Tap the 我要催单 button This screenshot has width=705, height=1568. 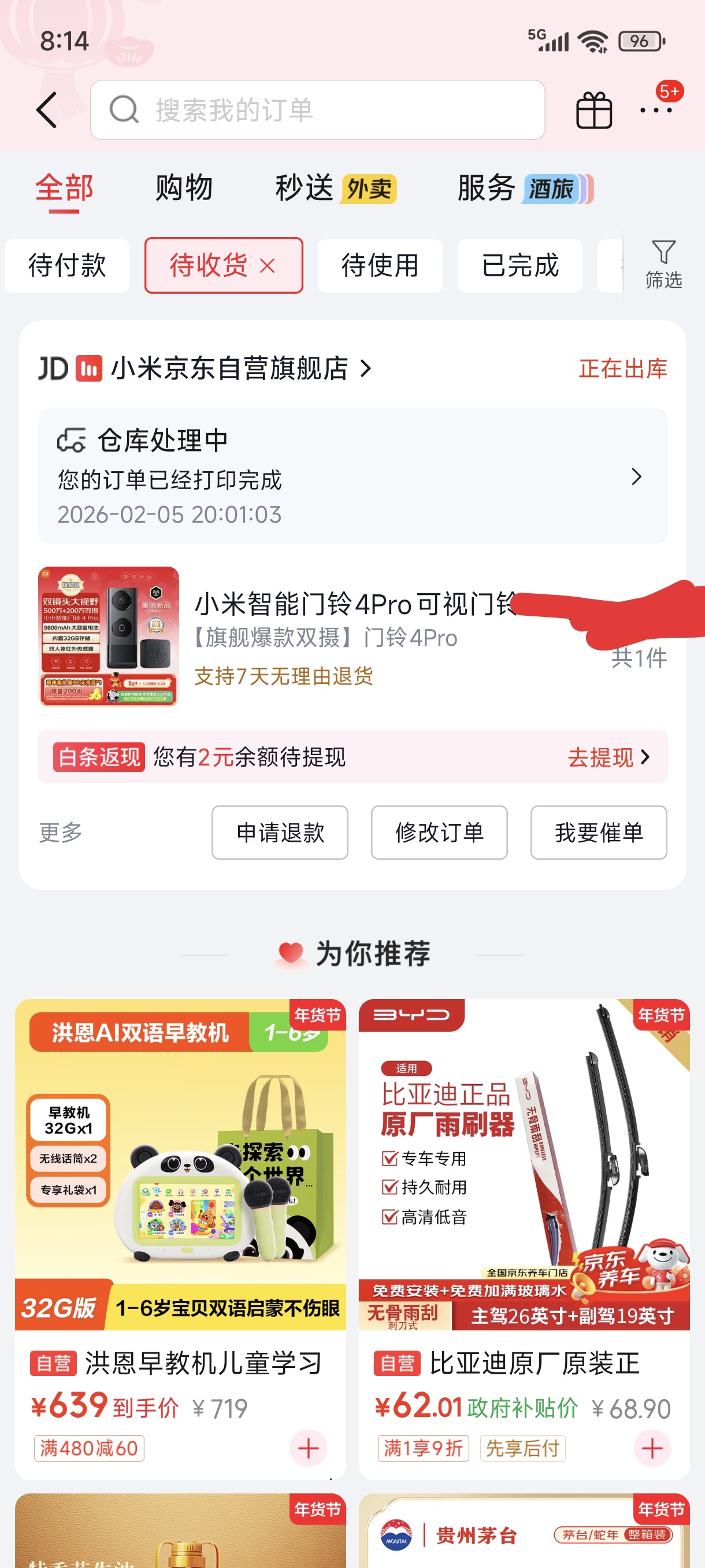tap(598, 832)
